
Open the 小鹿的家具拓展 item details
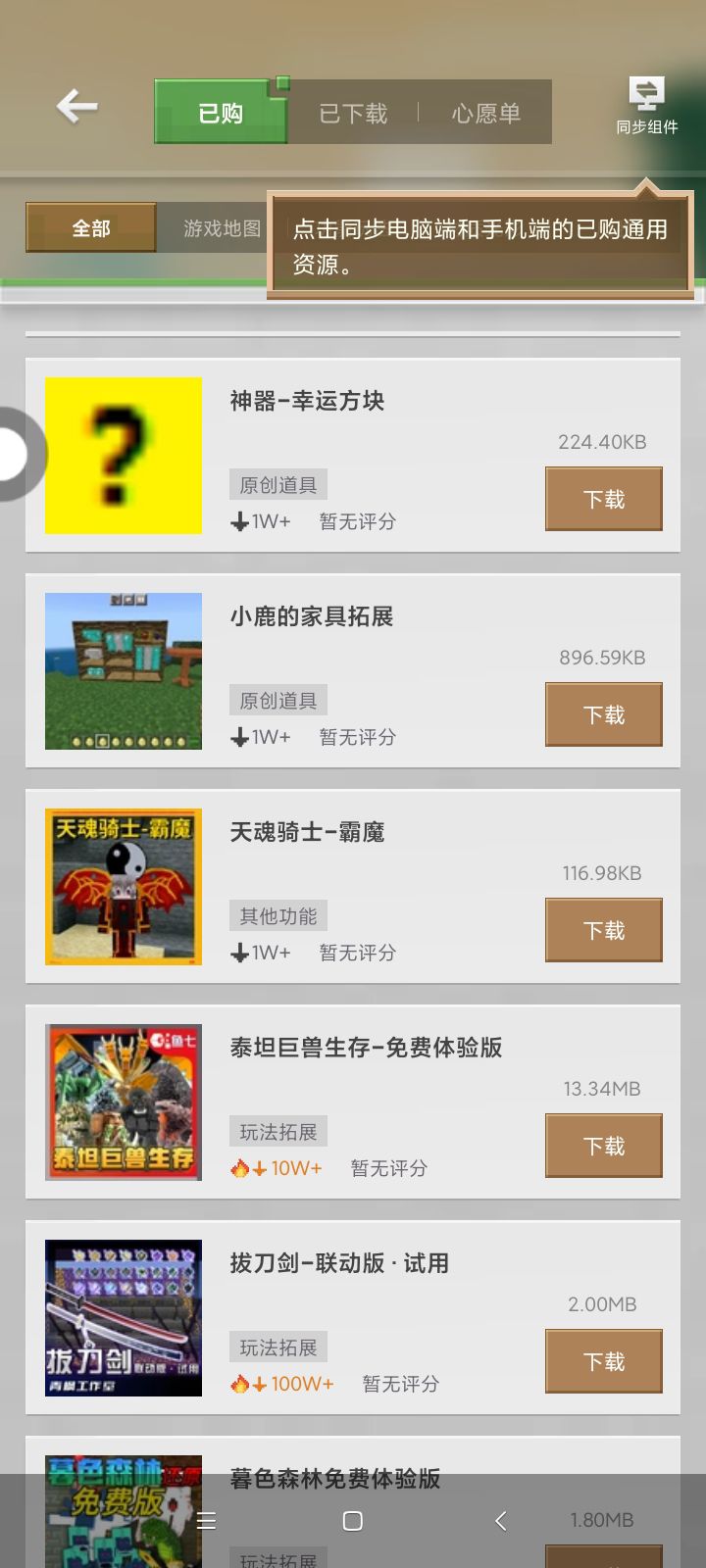(x=312, y=616)
